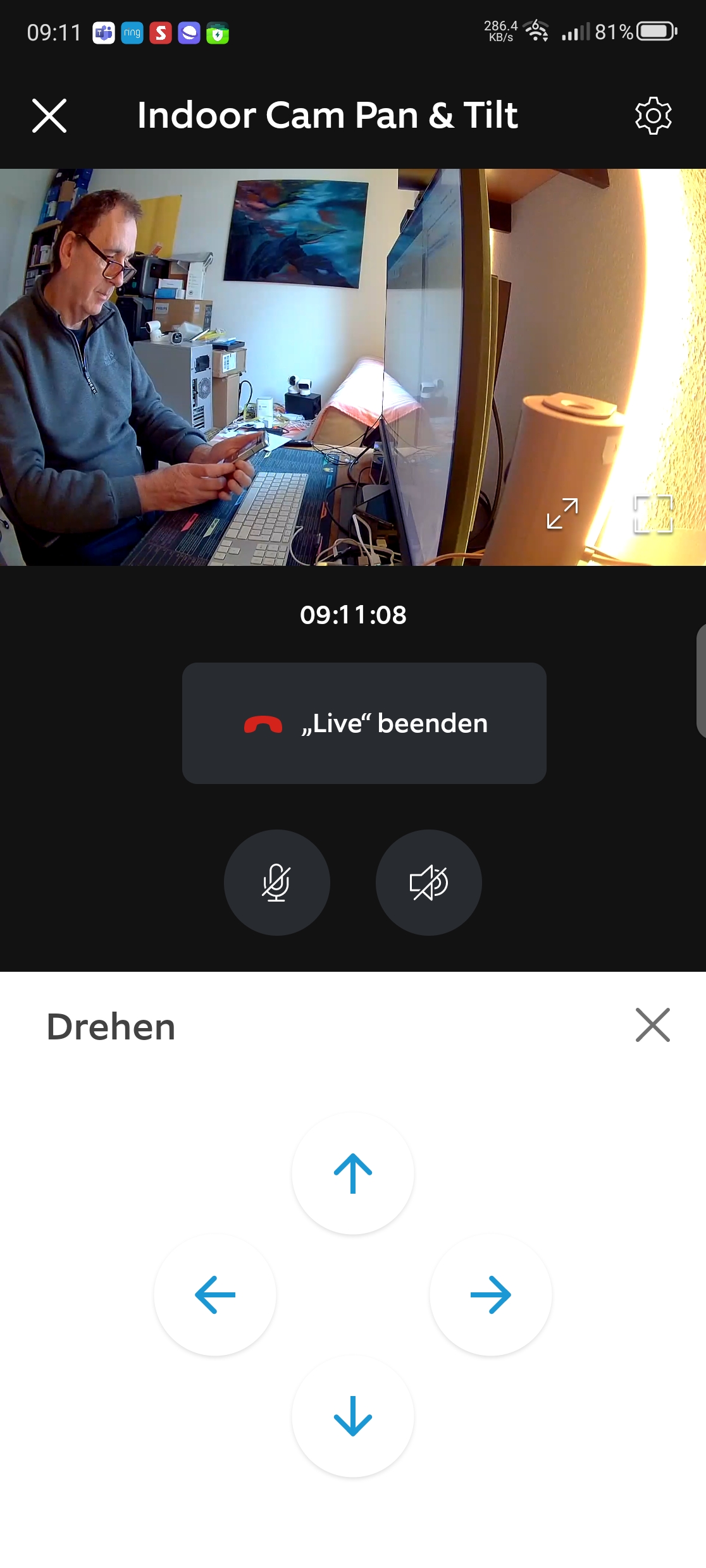Switch video to fullscreen mode
The image size is (706, 1568).
coord(653,514)
